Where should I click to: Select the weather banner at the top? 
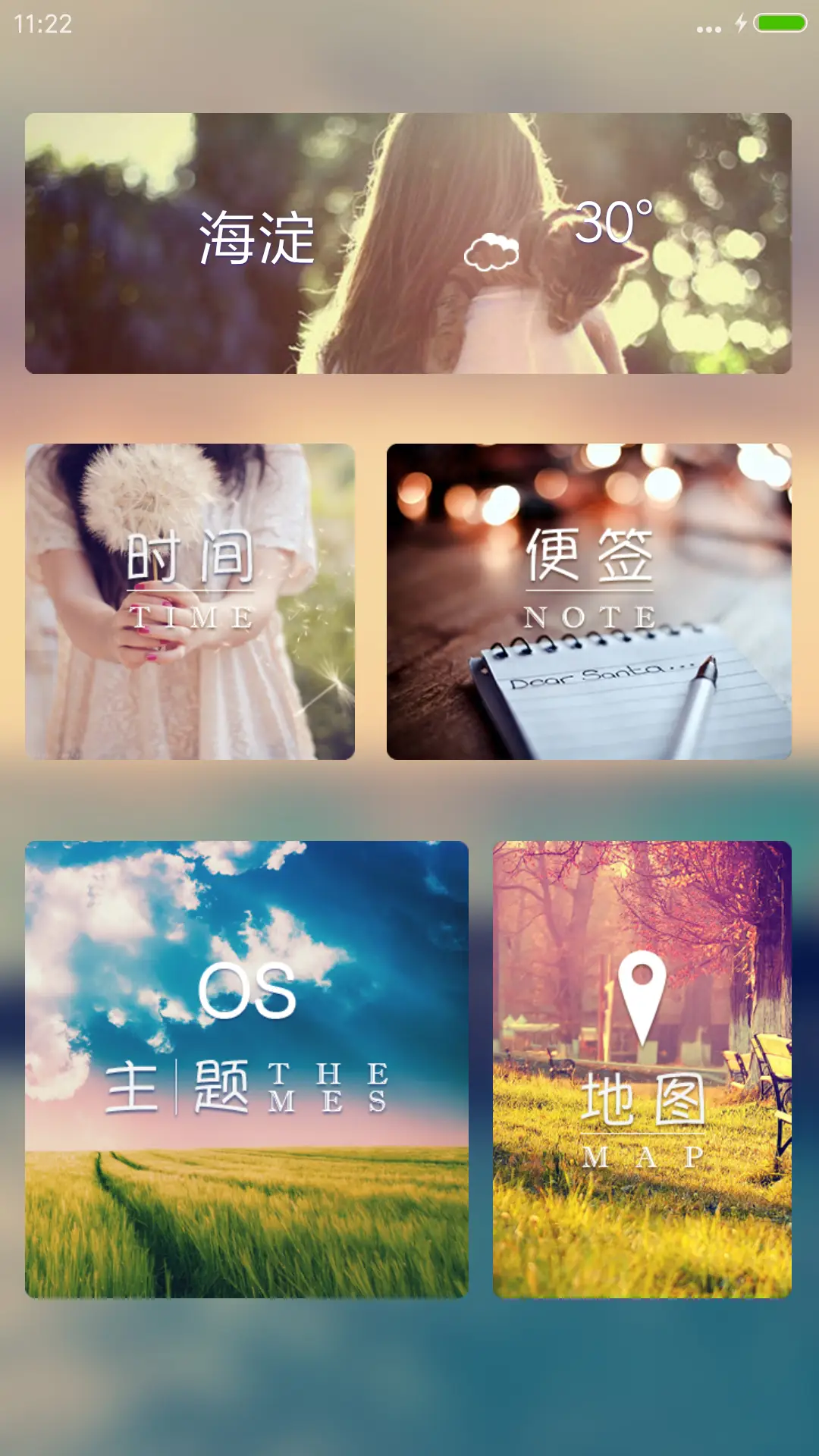point(409,243)
